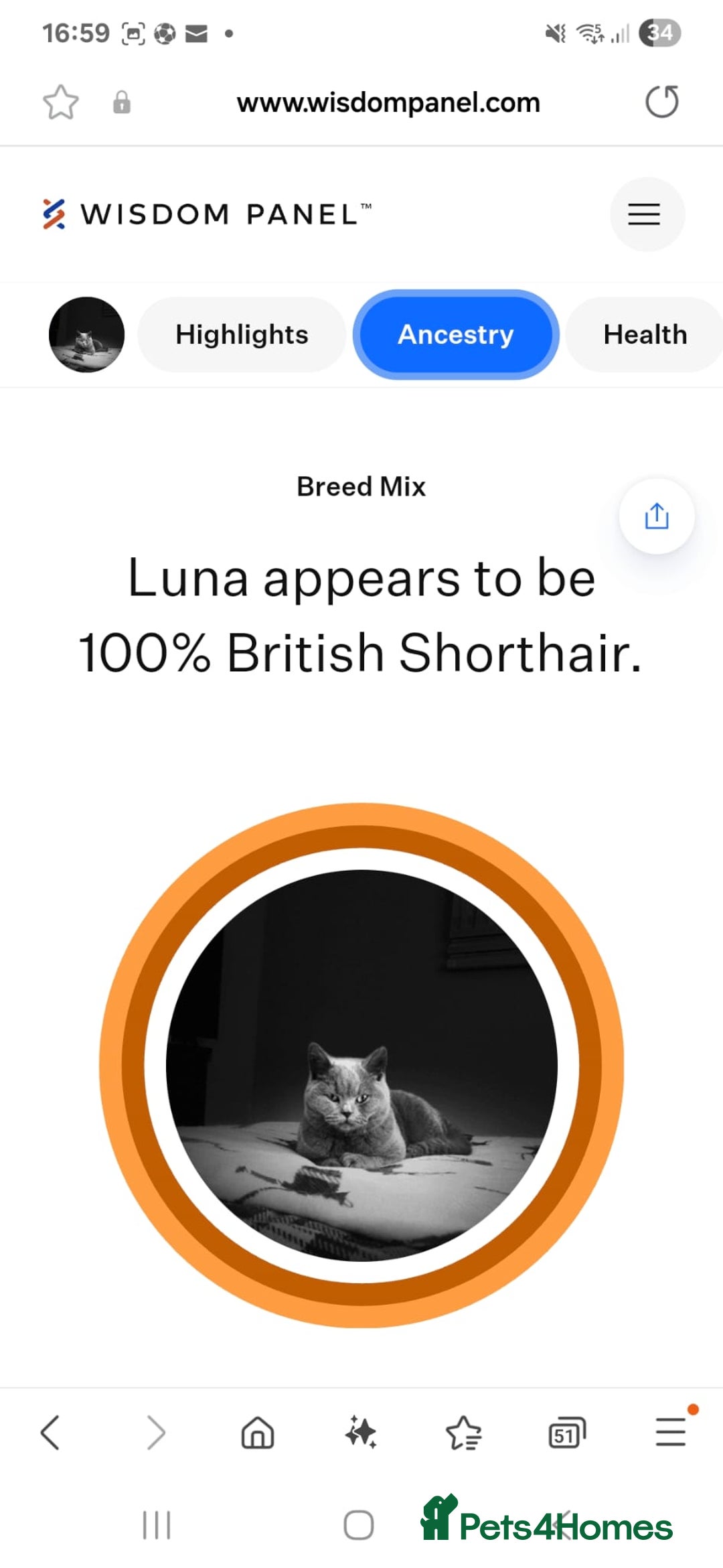
Task: Tap the wisdompanel.com address bar
Action: click(x=388, y=102)
